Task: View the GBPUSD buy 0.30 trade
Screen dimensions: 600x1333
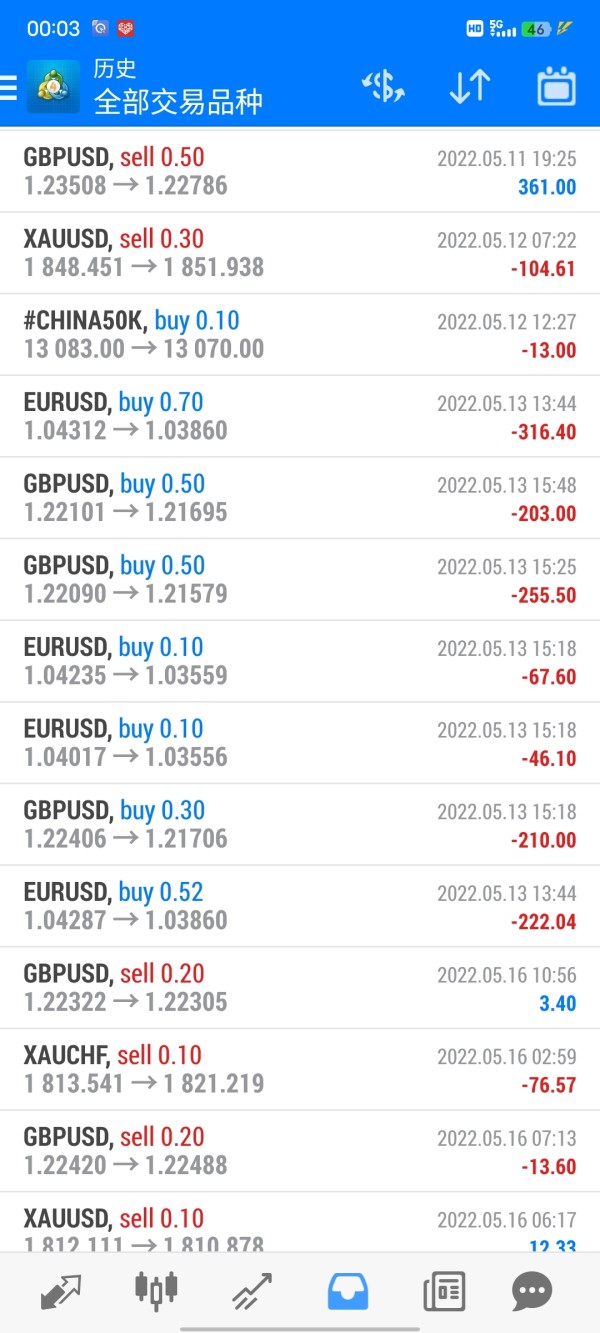Action: (x=300, y=825)
